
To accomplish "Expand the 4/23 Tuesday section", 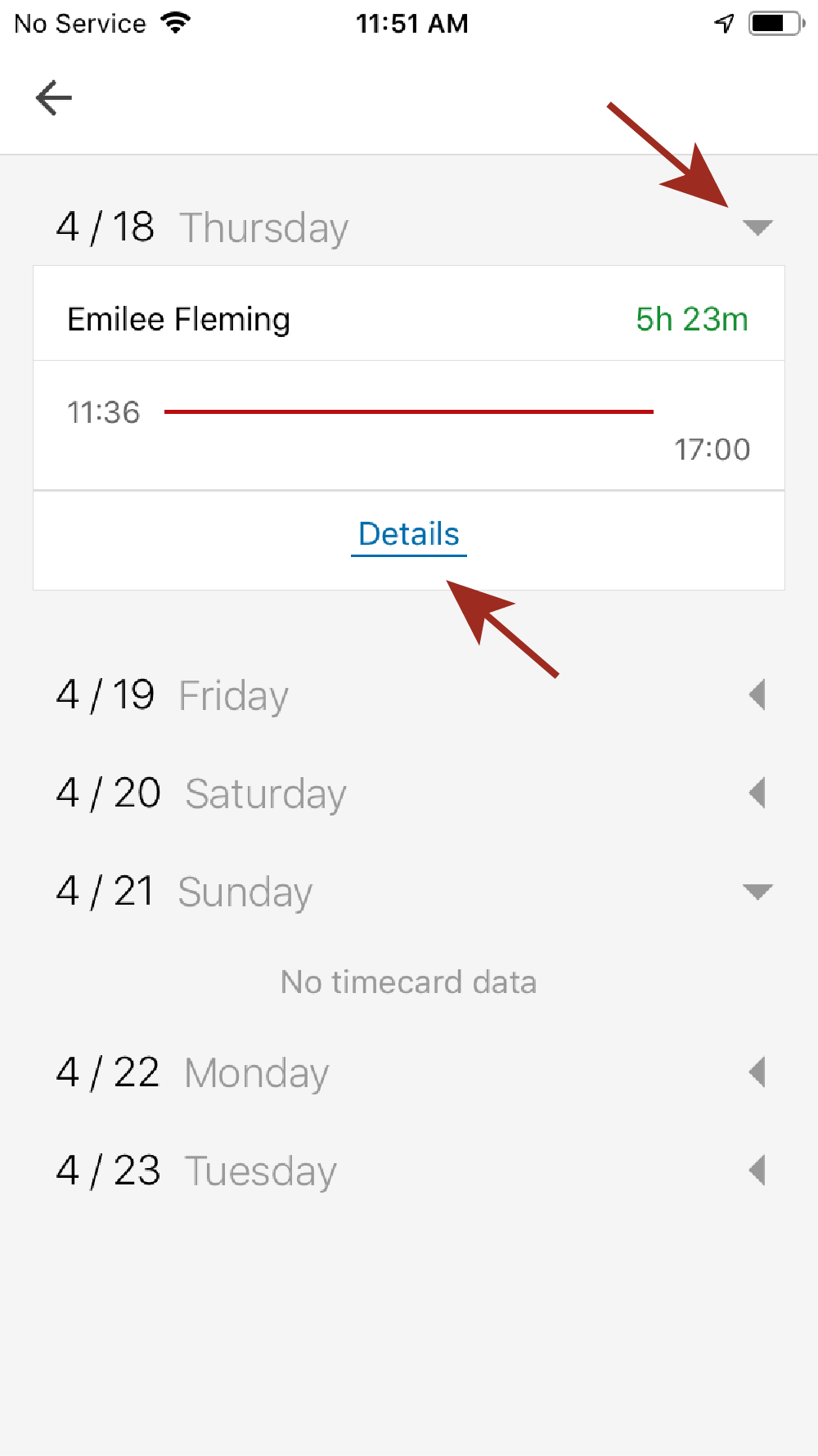I will 757,1170.
